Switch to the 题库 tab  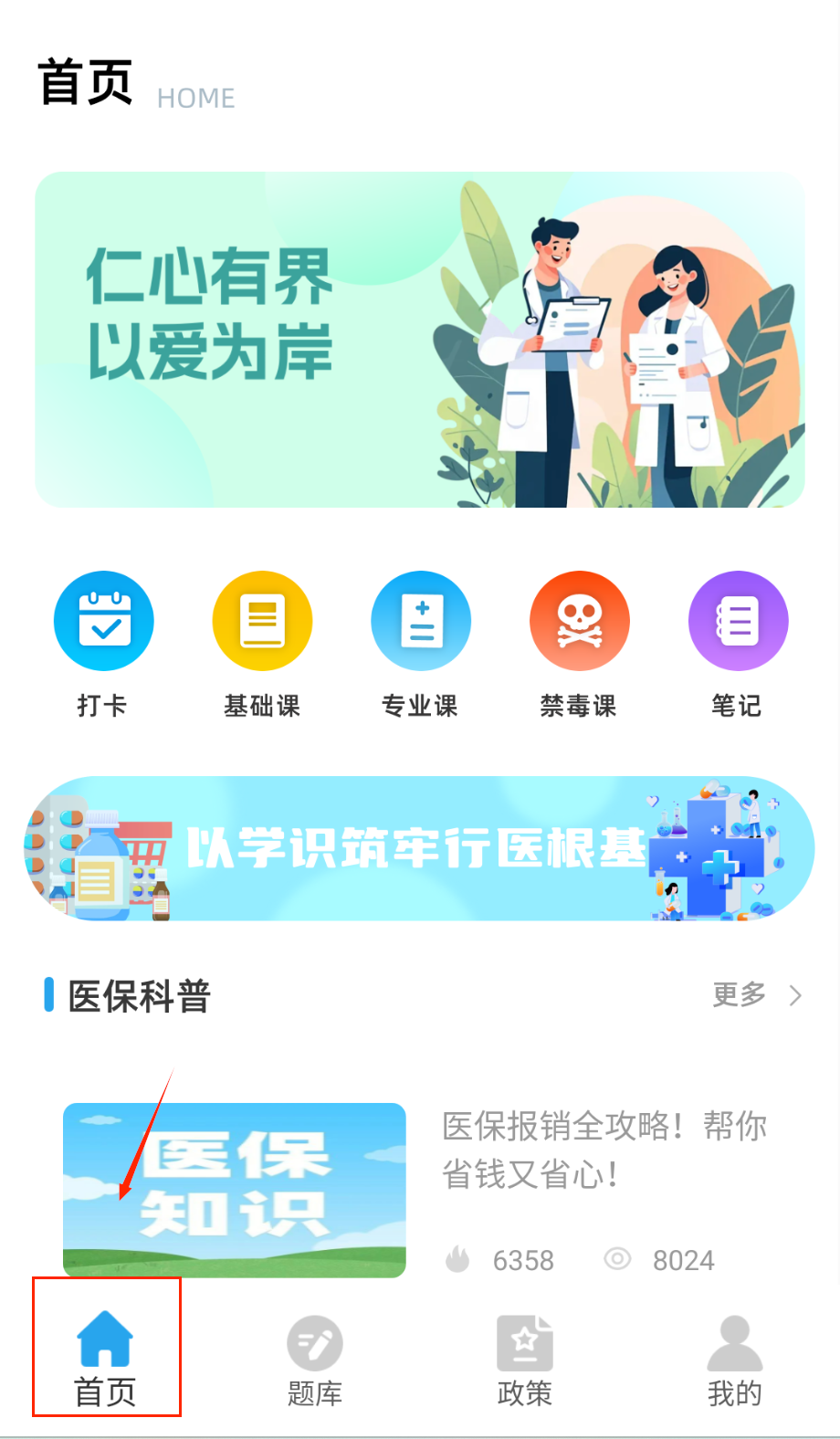315,1358
